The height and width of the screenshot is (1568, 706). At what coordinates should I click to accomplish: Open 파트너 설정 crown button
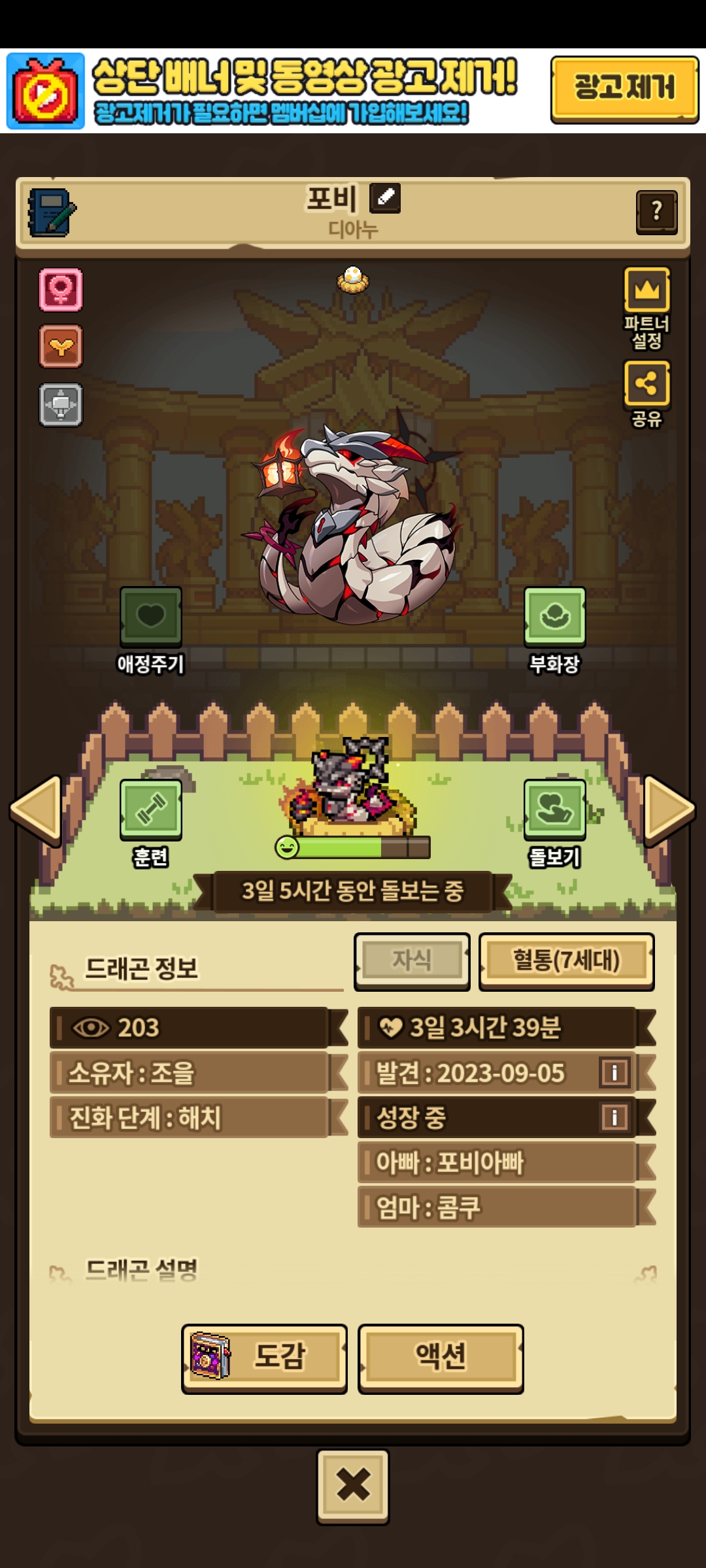pos(647,291)
